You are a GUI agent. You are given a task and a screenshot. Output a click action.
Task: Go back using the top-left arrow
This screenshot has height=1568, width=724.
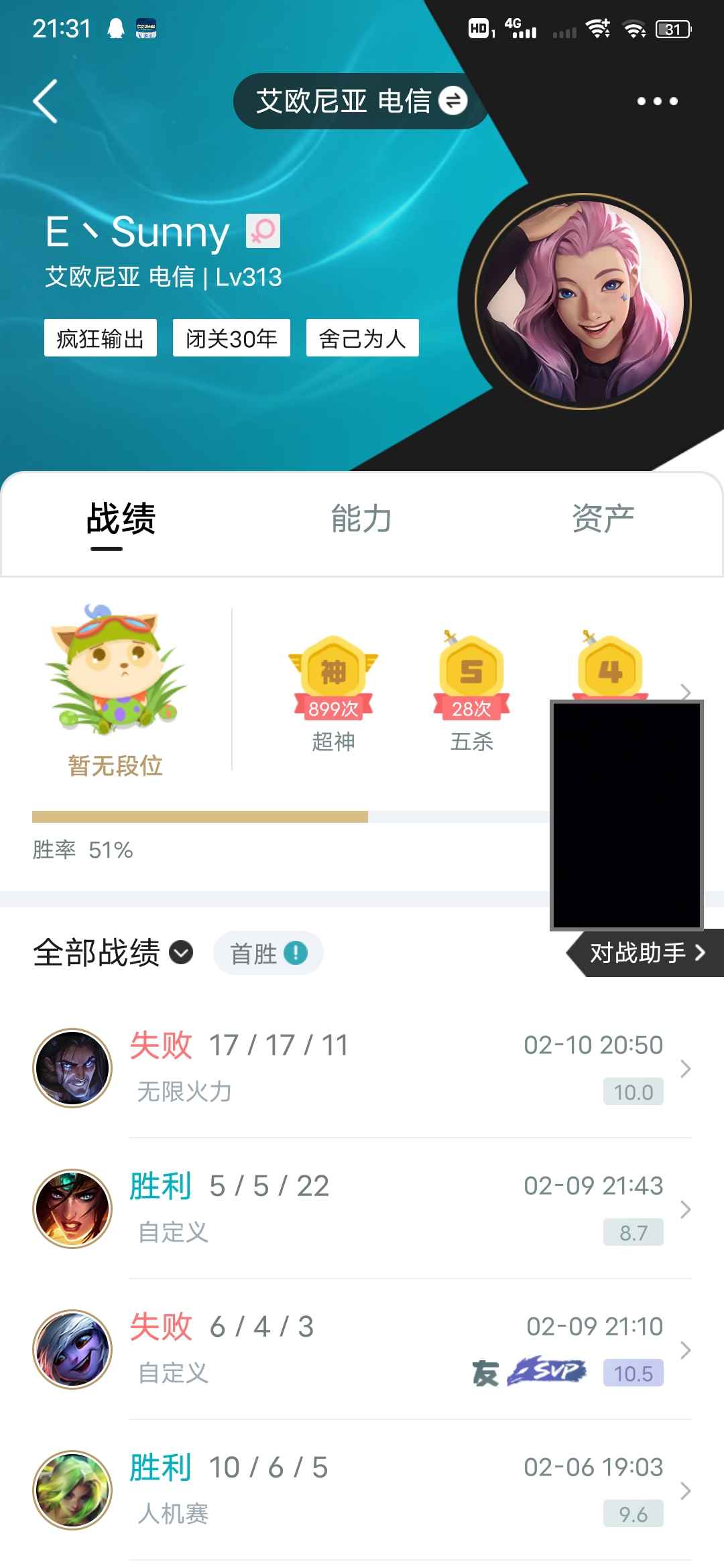(x=46, y=101)
